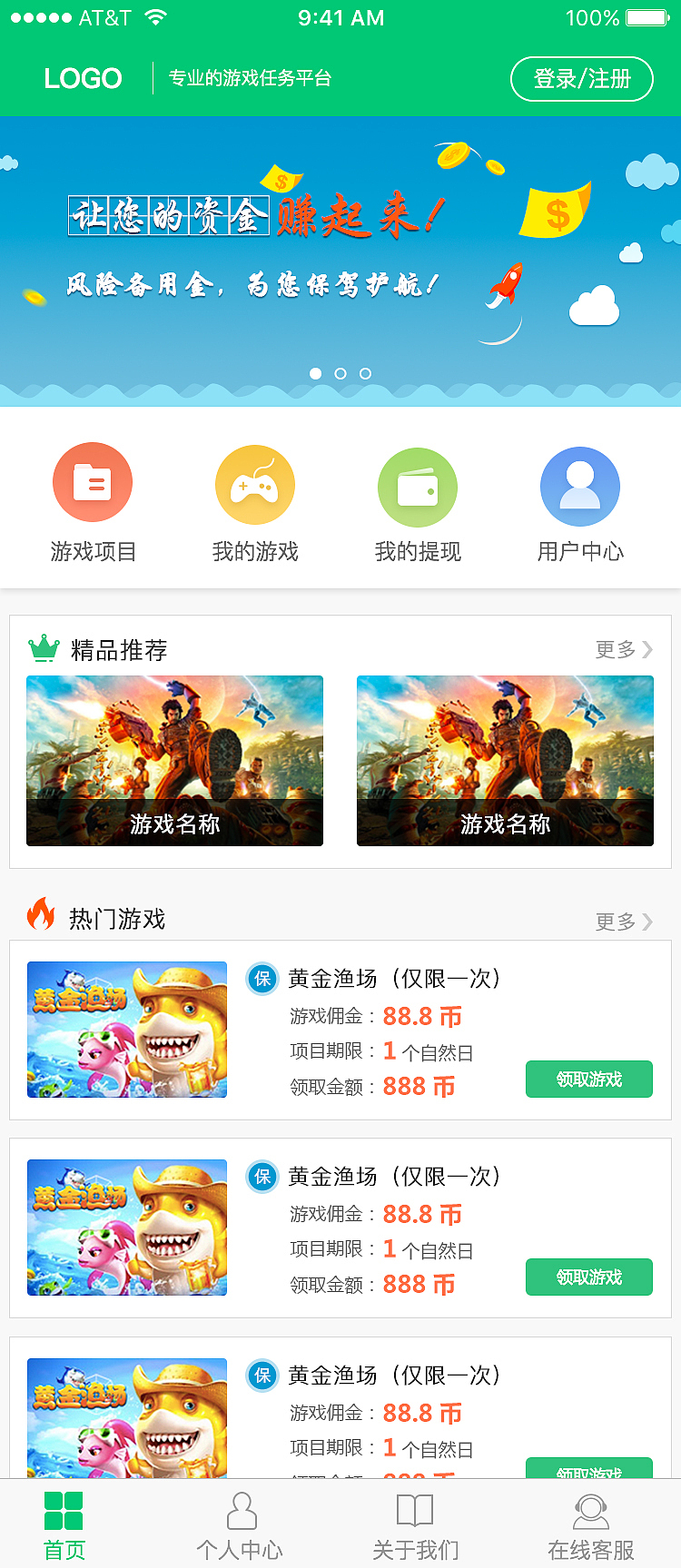
Task: Click the crown icon beside 精品推荐
Action: [x=43, y=648]
